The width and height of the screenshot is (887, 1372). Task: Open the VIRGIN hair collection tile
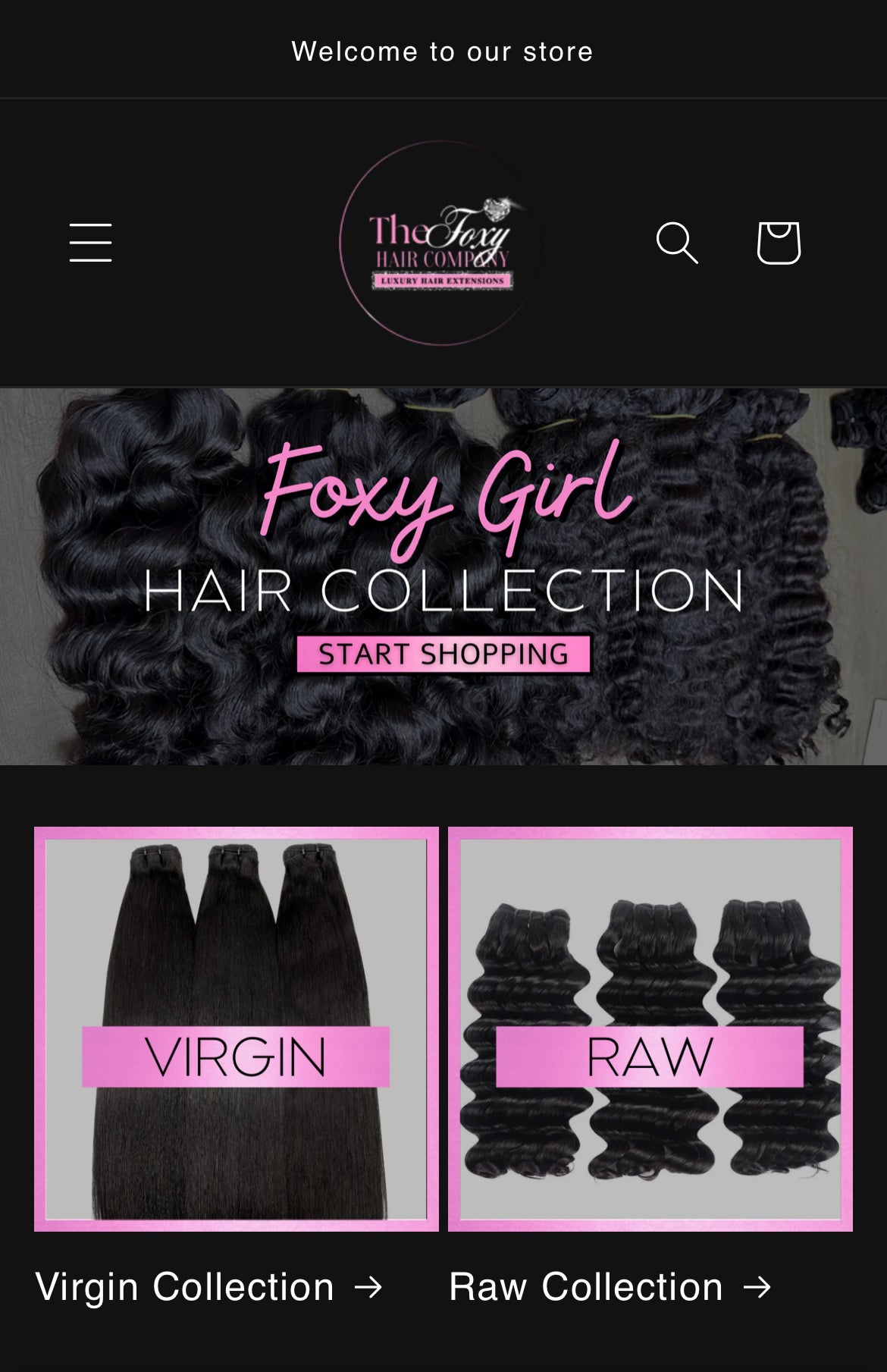coord(237,1028)
